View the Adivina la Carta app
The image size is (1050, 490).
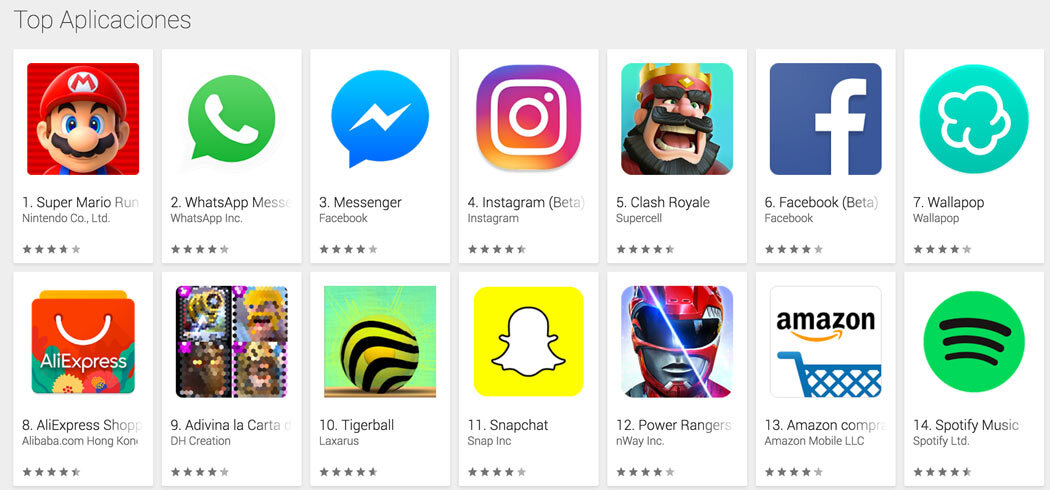click(231, 342)
